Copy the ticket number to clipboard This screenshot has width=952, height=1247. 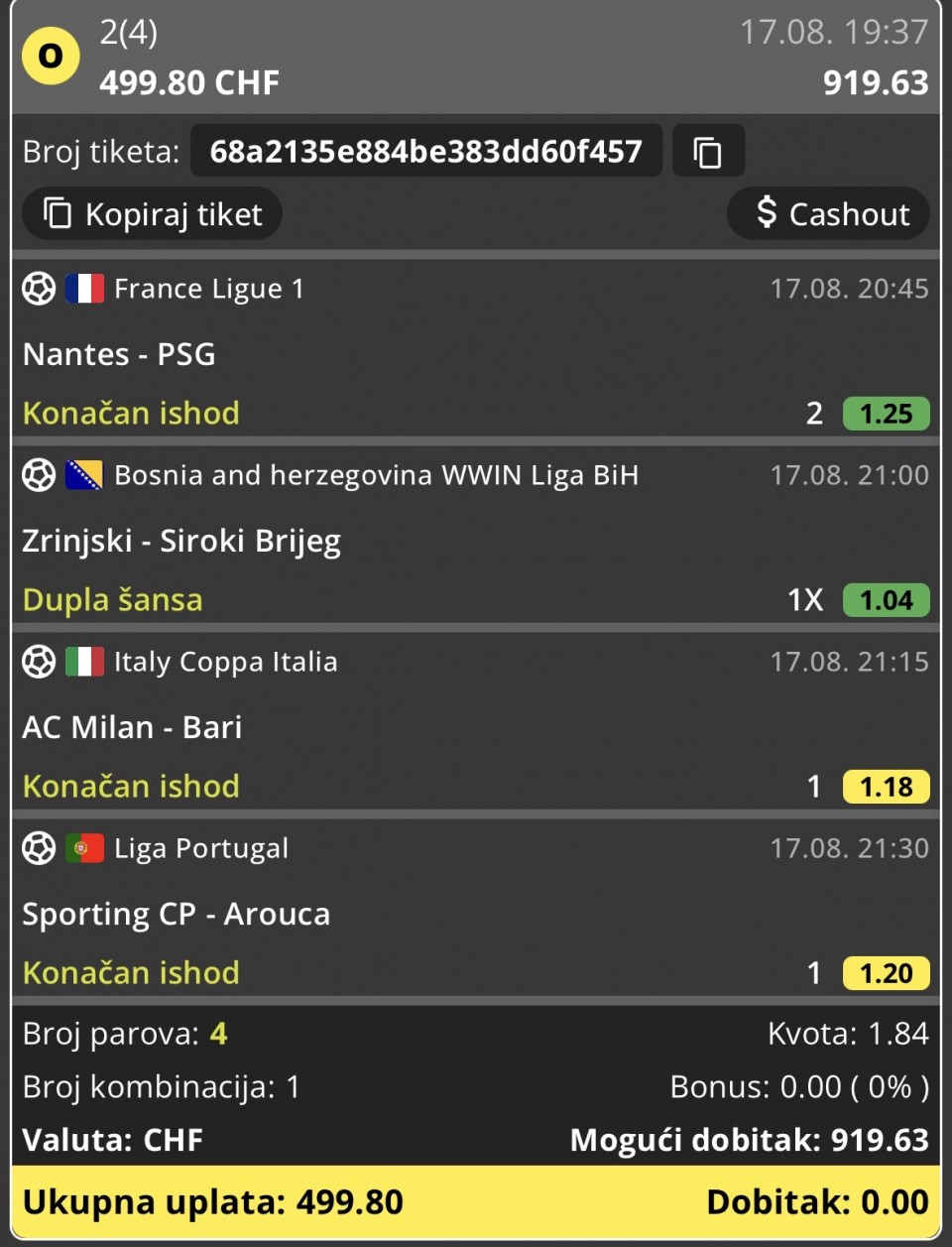[707, 152]
